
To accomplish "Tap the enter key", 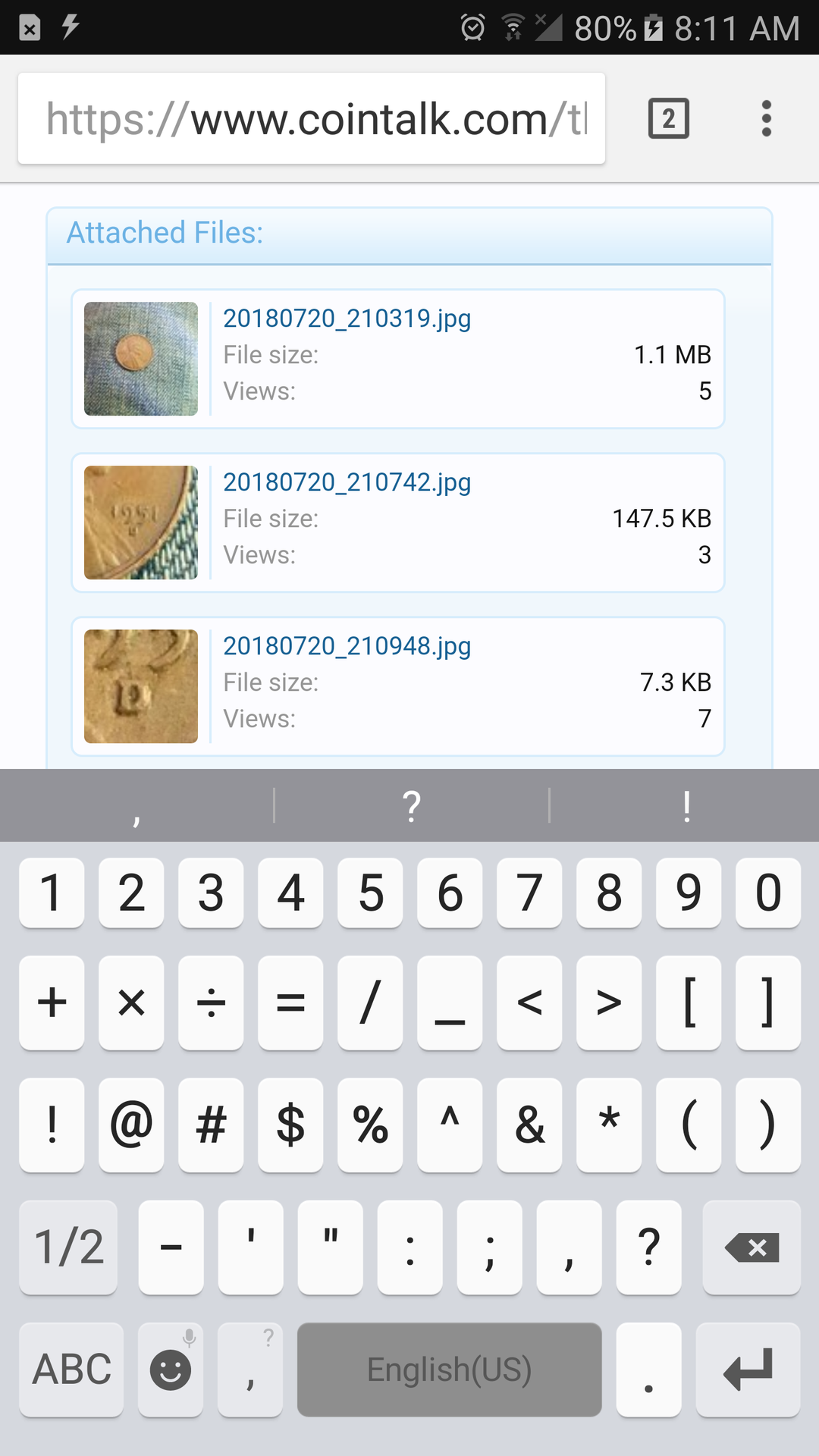I will click(x=748, y=1370).
